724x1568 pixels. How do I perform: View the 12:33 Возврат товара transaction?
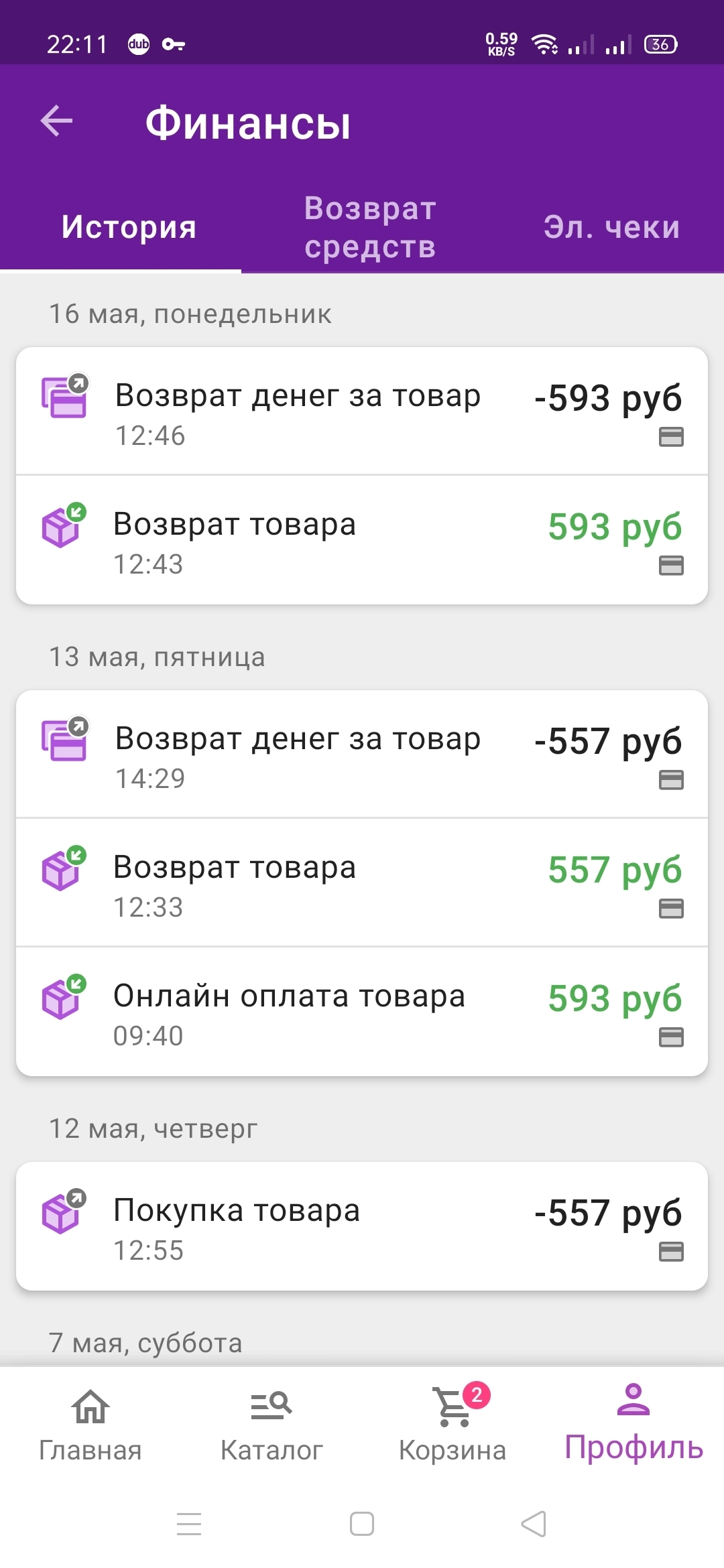[362, 883]
